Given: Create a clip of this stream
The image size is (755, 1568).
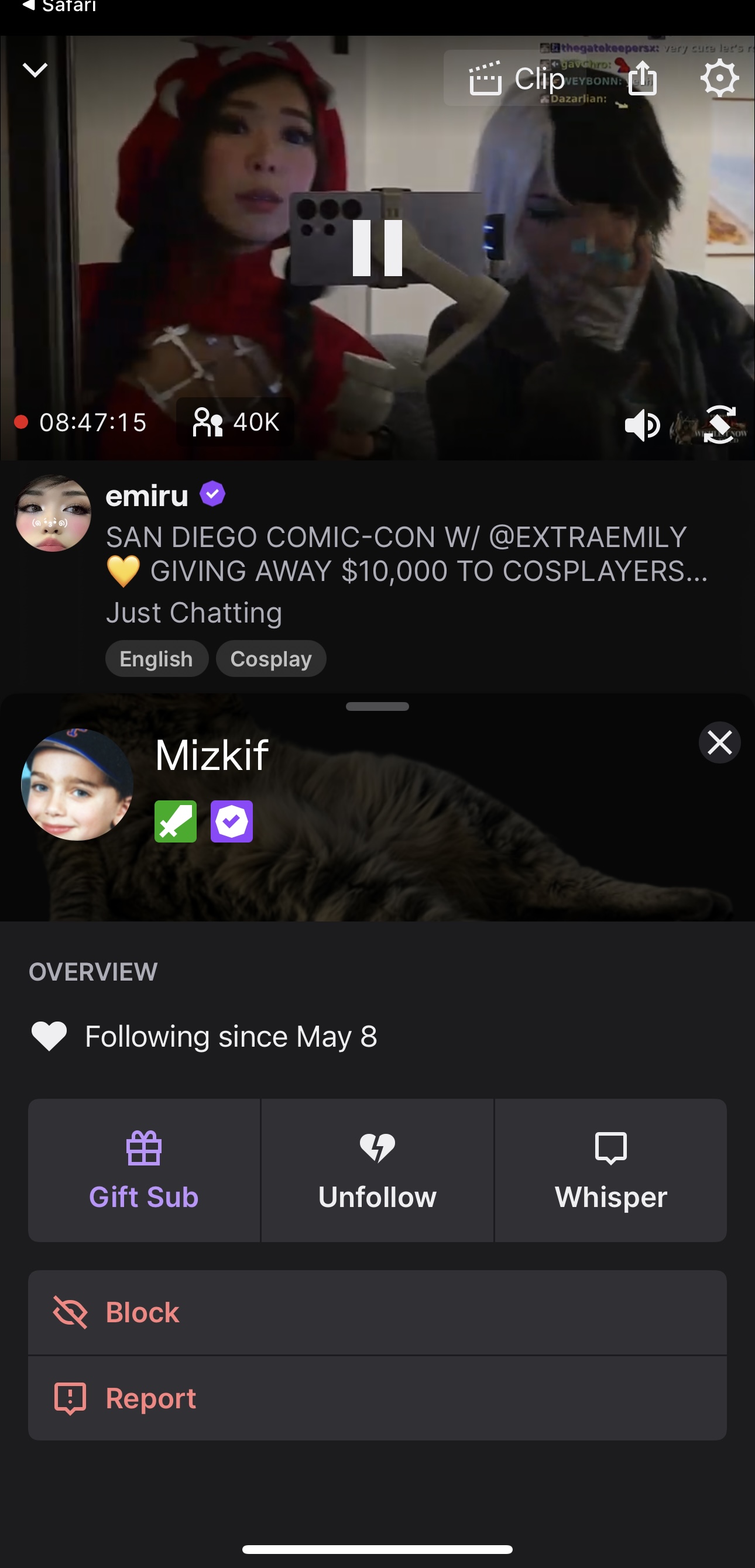Looking at the screenshot, I should (x=516, y=78).
